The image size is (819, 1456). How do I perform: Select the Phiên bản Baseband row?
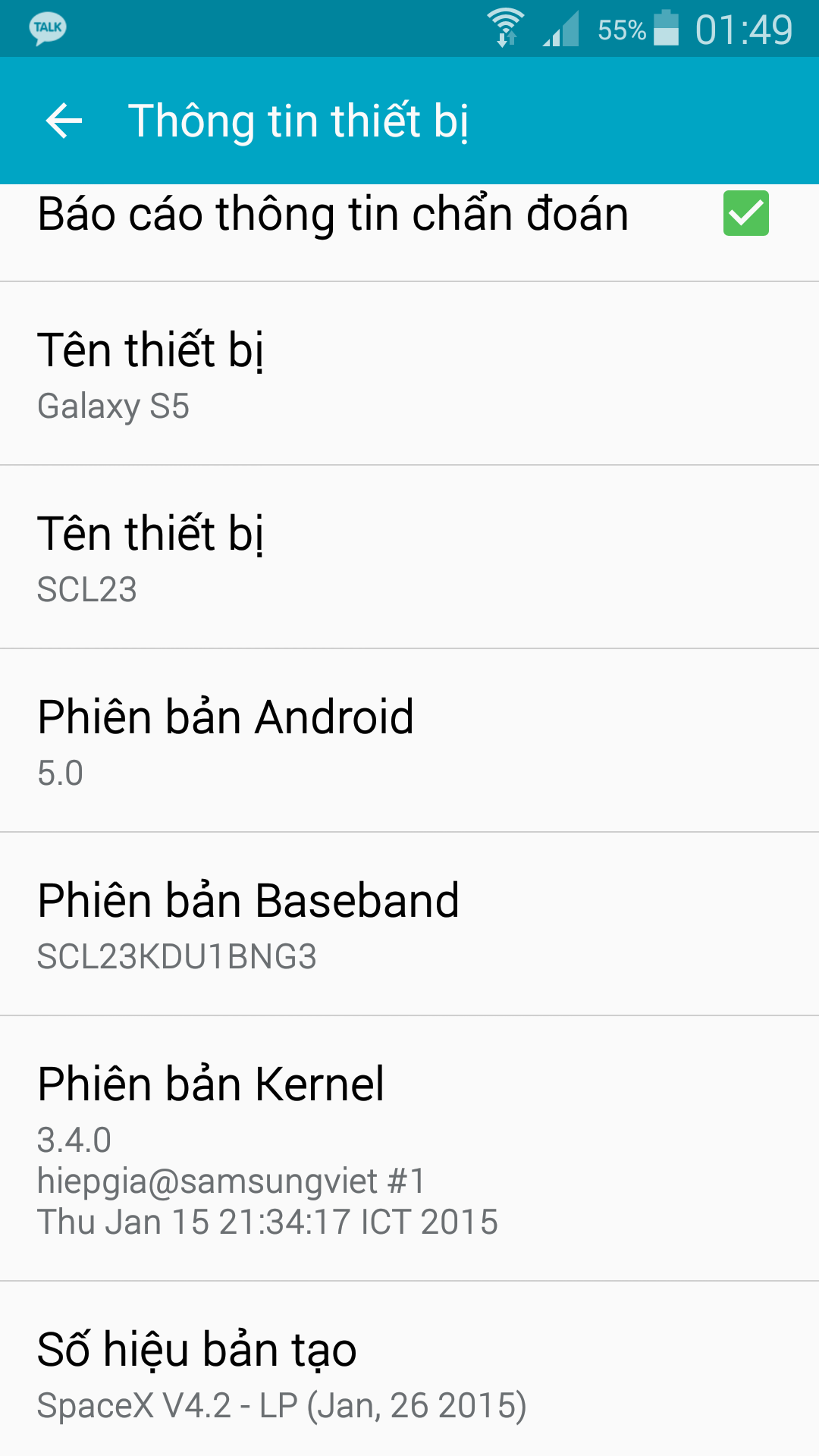click(x=409, y=924)
